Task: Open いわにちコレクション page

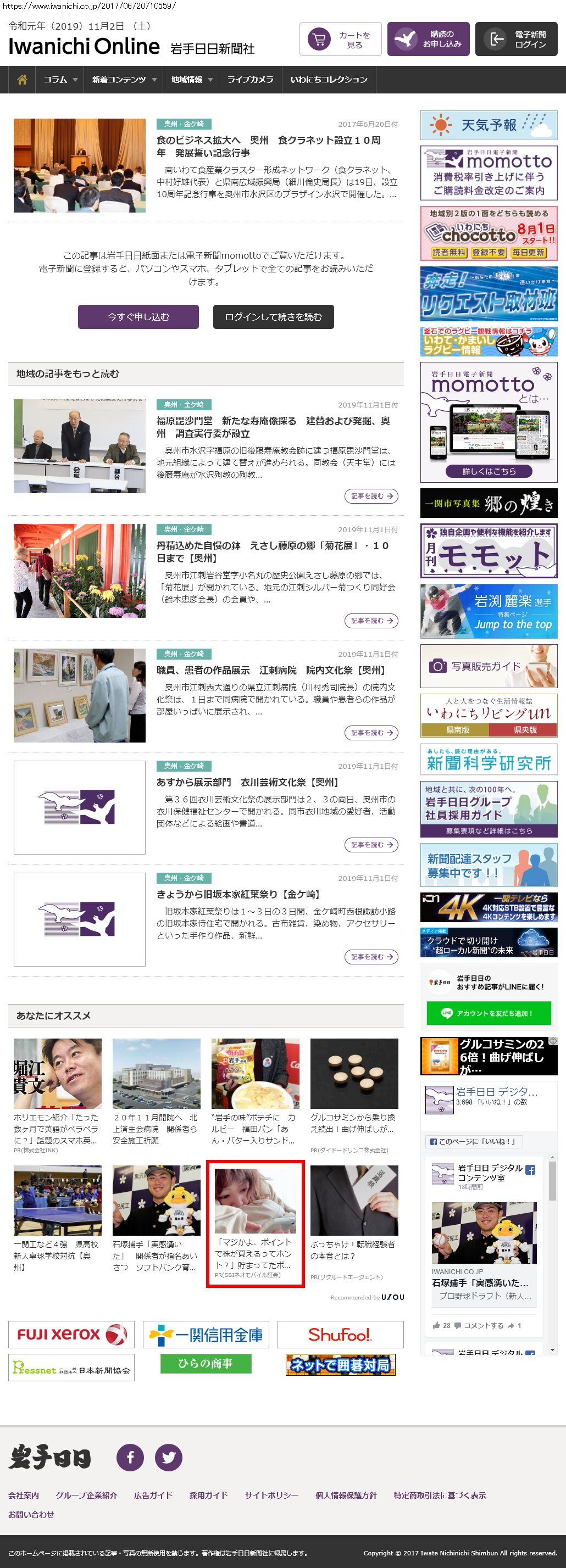Action: coord(329,80)
